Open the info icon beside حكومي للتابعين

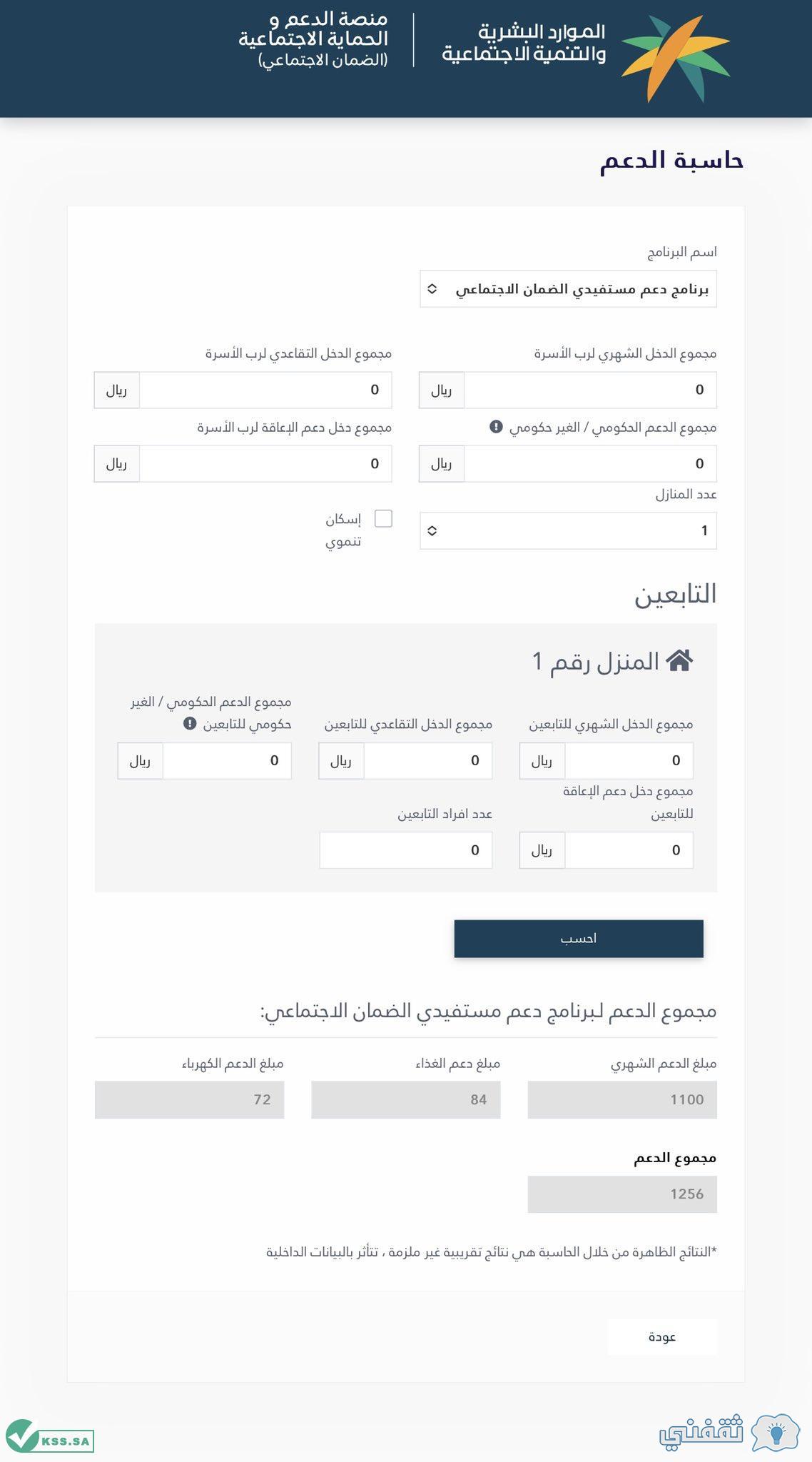pos(190,724)
